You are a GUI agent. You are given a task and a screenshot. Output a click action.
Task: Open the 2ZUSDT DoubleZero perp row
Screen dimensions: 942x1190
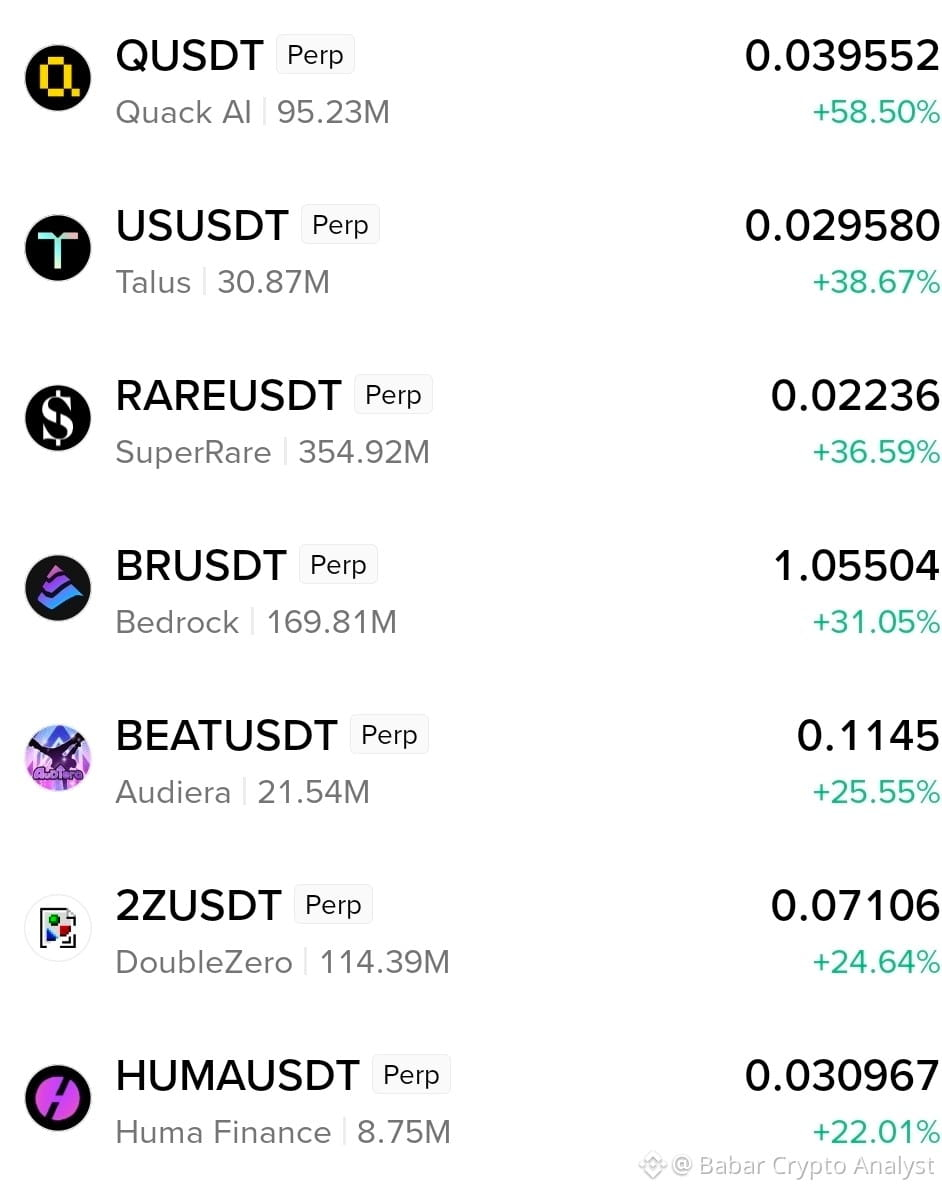471,931
